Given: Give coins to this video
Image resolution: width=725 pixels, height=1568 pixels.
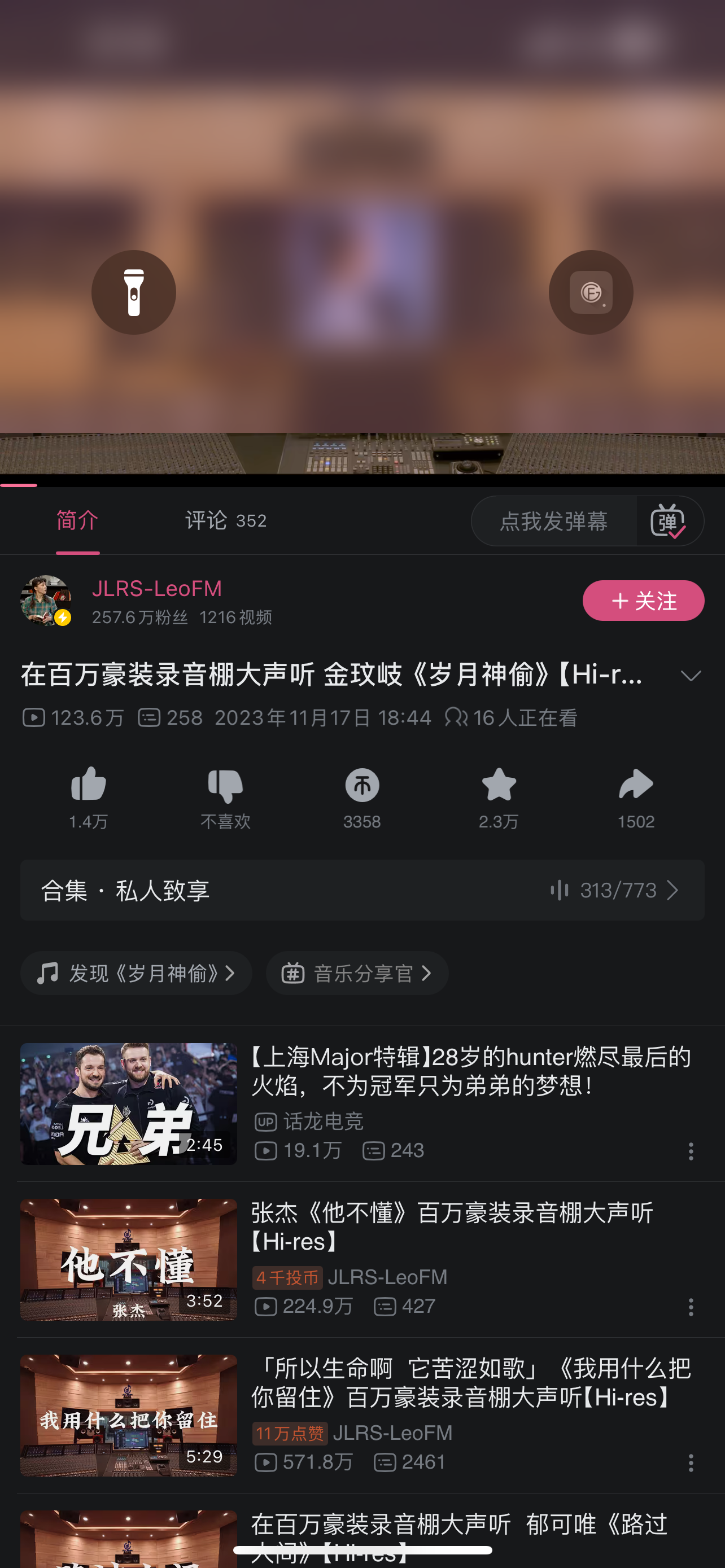Looking at the screenshot, I should [362, 796].
